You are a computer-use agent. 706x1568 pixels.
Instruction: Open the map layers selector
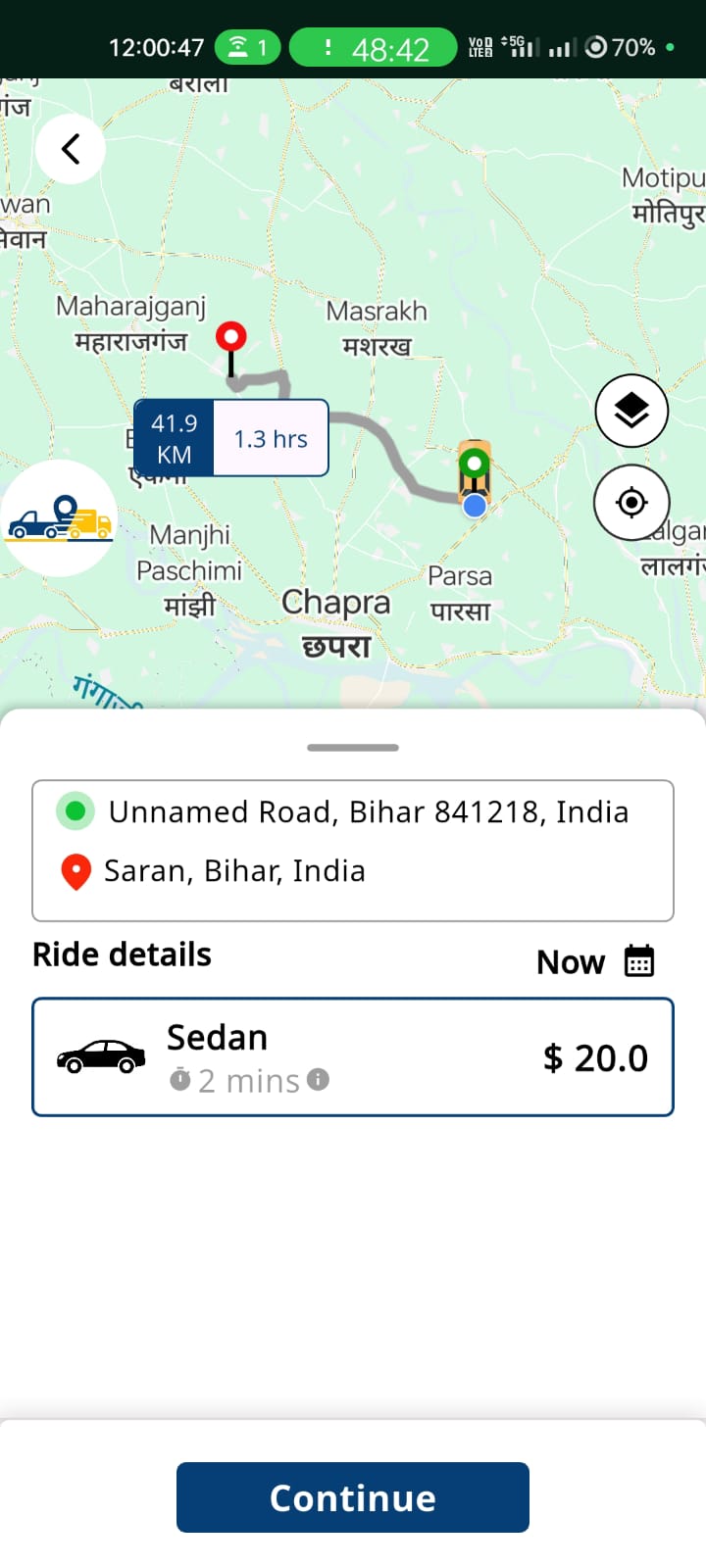[631, 411]
